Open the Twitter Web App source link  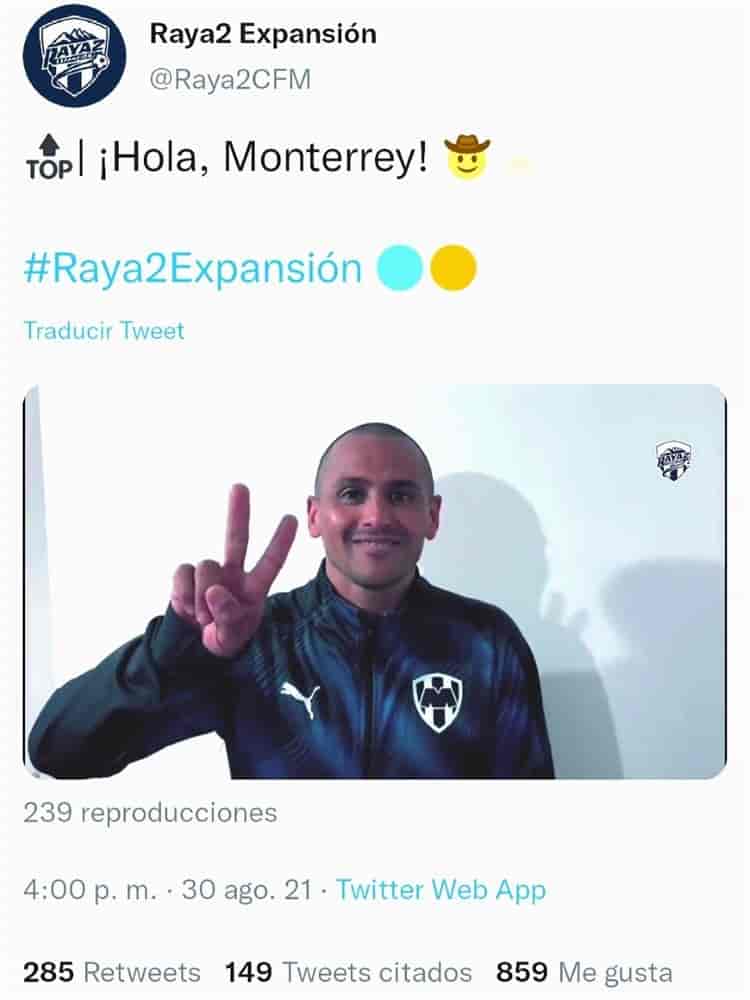pyautogui.click(x=441, y=890)
